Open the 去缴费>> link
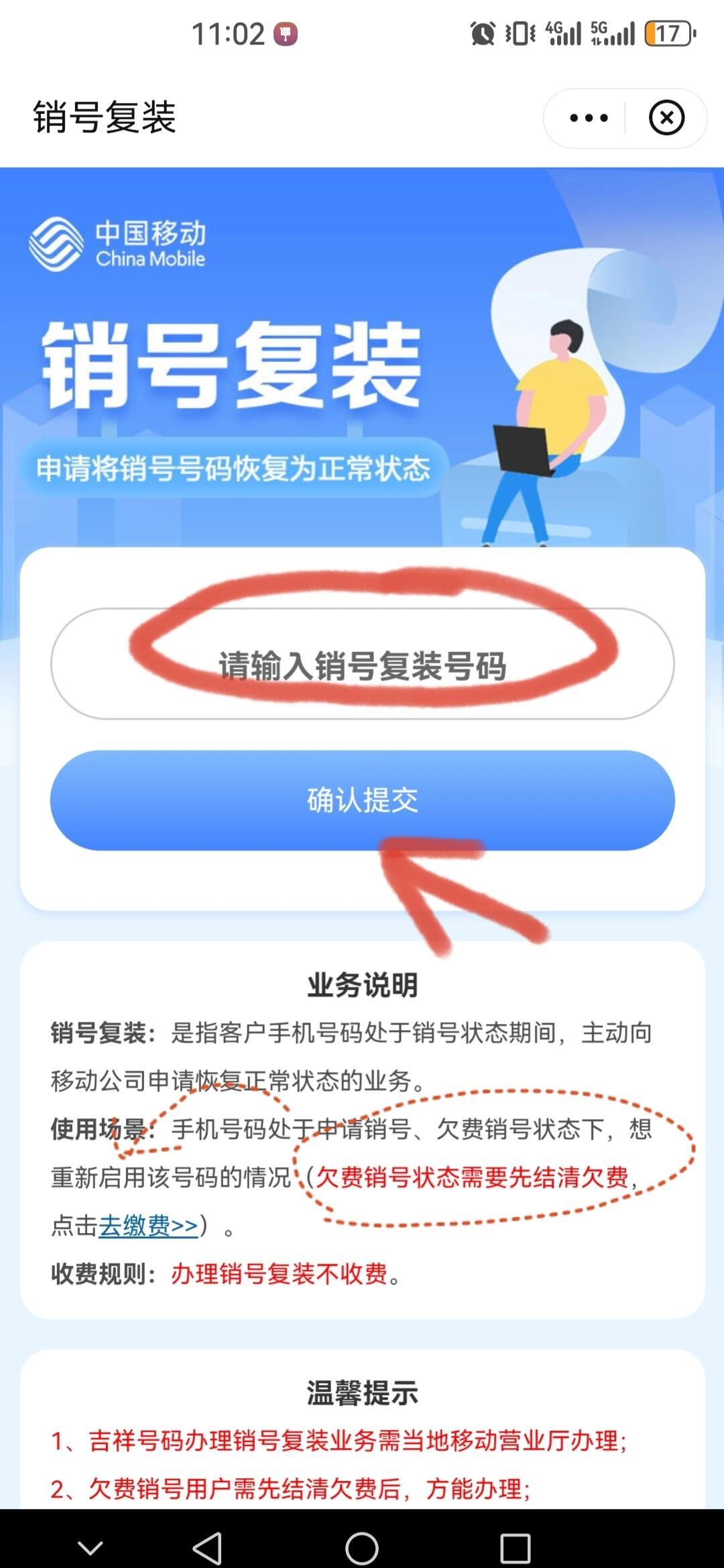724x1568 pixels. tap(148, 1226)
